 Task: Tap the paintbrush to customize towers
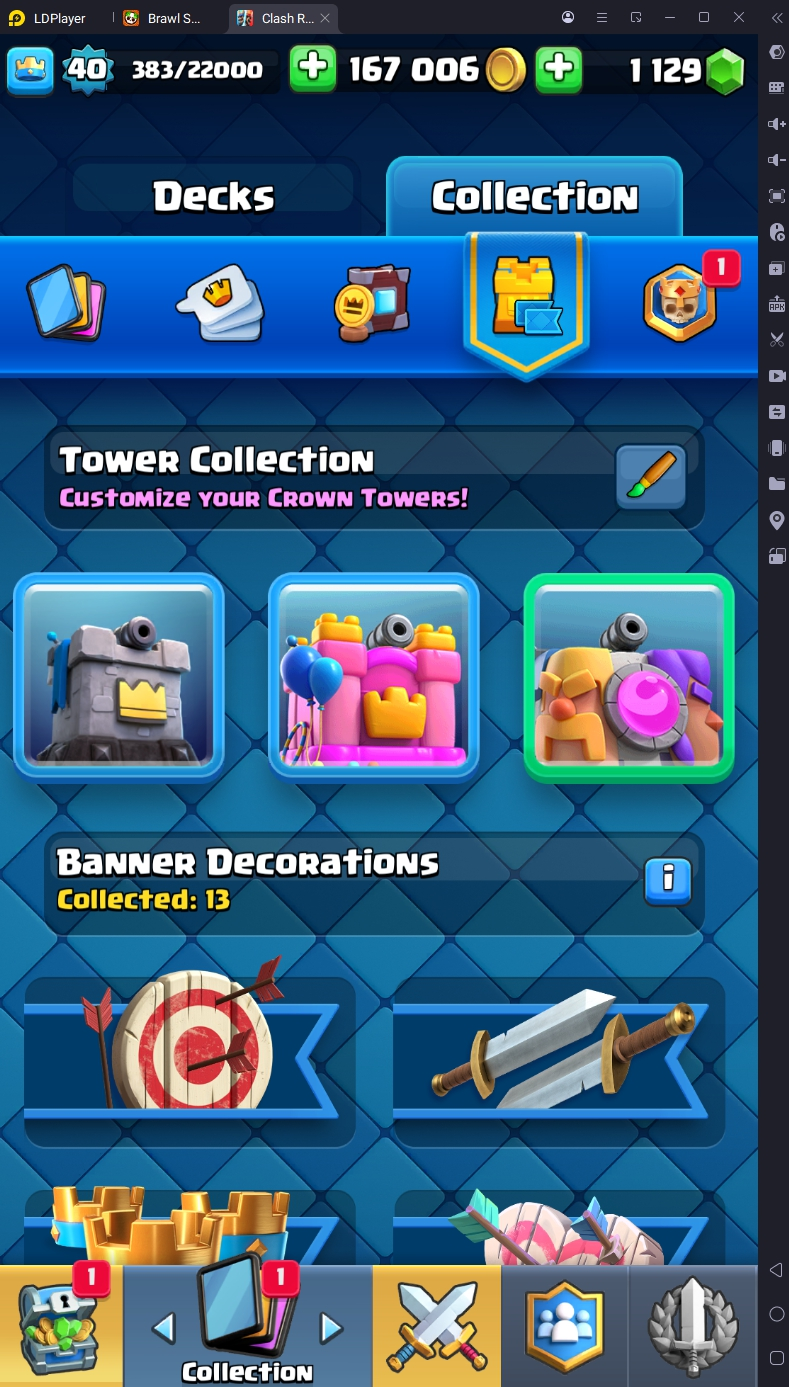(651, 477)
